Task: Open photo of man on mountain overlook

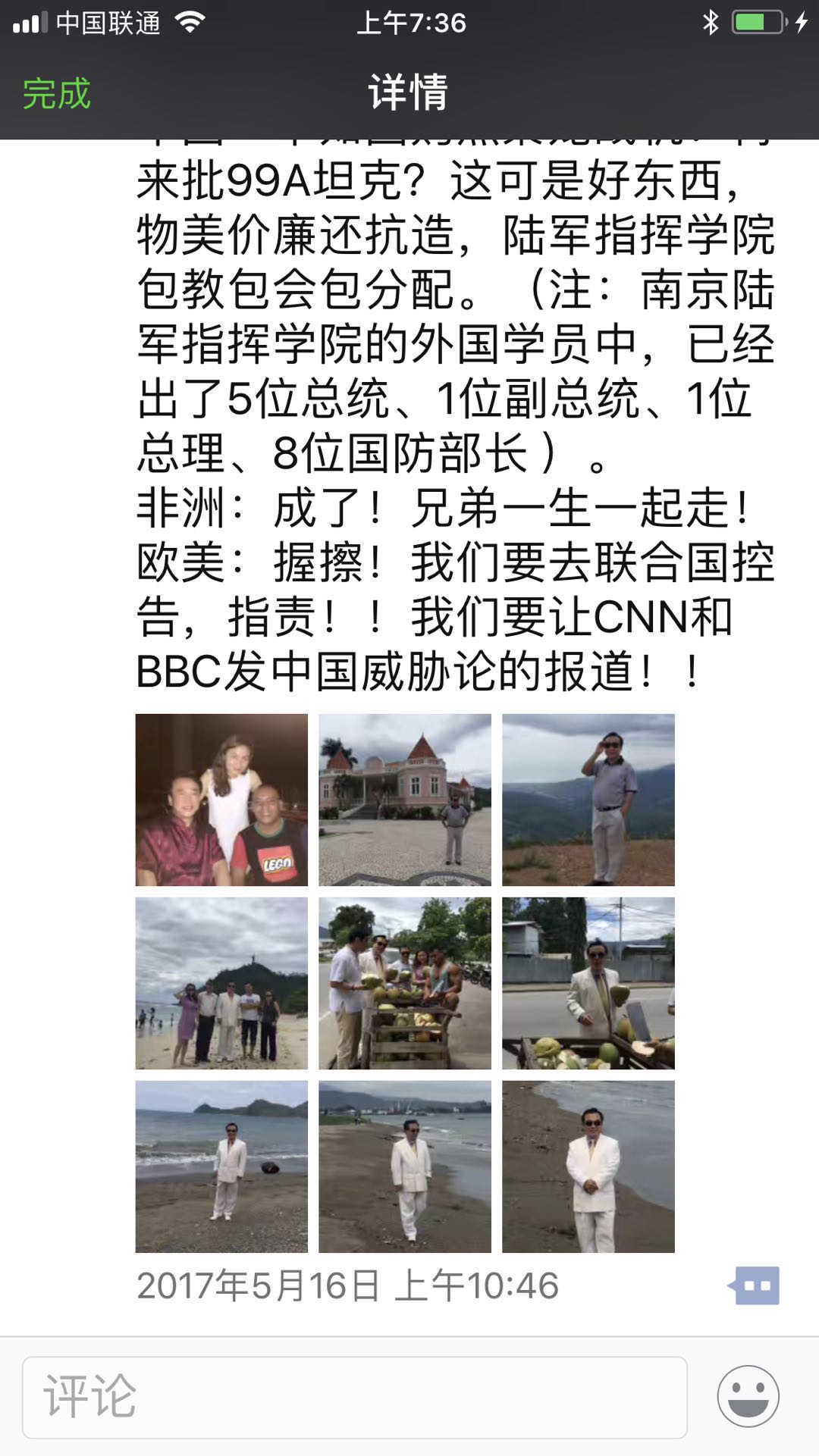Action: (x=588, y=800)
